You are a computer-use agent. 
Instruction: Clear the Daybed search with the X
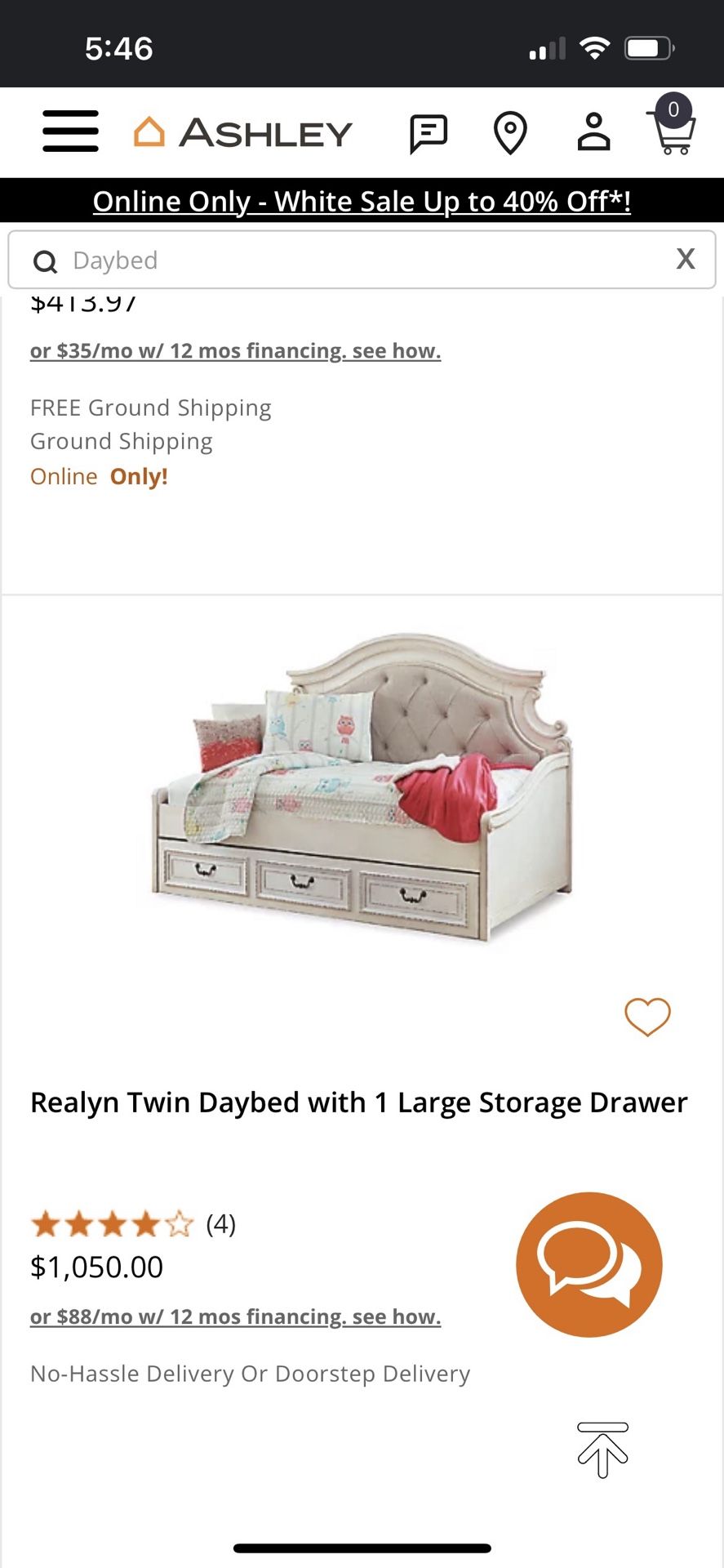(x=685, y=259)
